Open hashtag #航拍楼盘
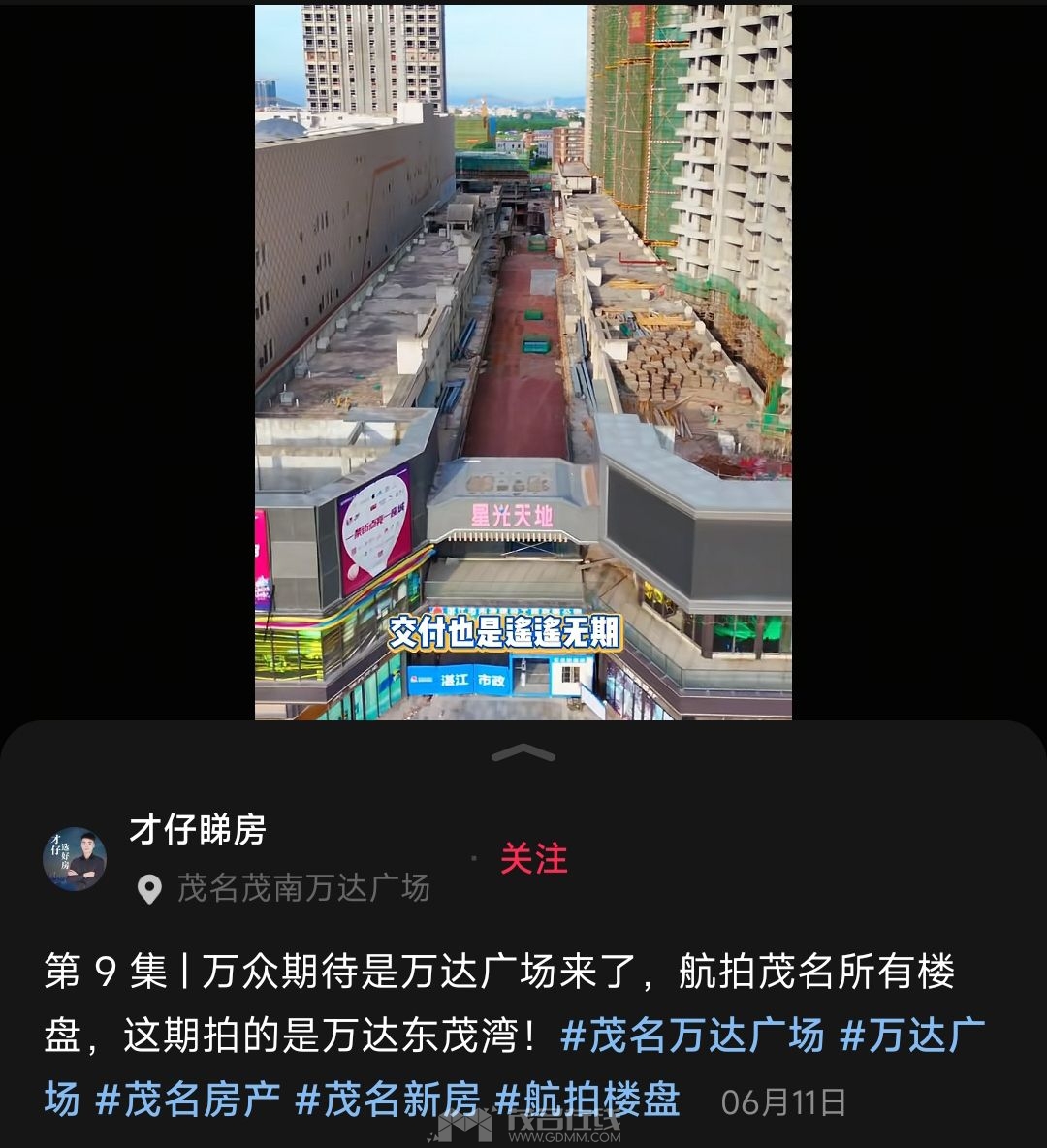Viewport: 1047px width, 1148px height. (x=587, y=1100)
